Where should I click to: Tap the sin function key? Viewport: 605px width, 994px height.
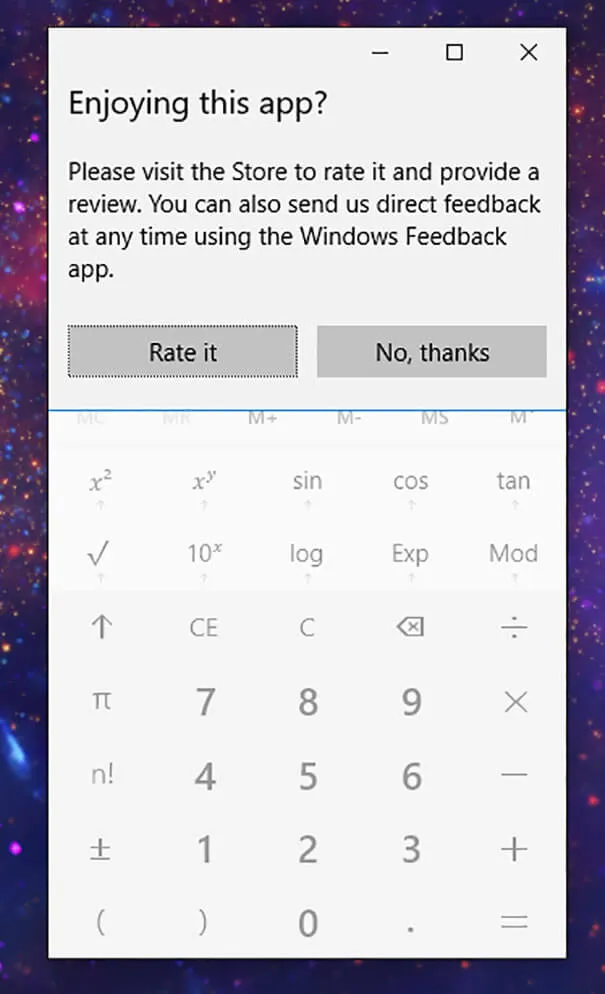(x=308, y=482)
